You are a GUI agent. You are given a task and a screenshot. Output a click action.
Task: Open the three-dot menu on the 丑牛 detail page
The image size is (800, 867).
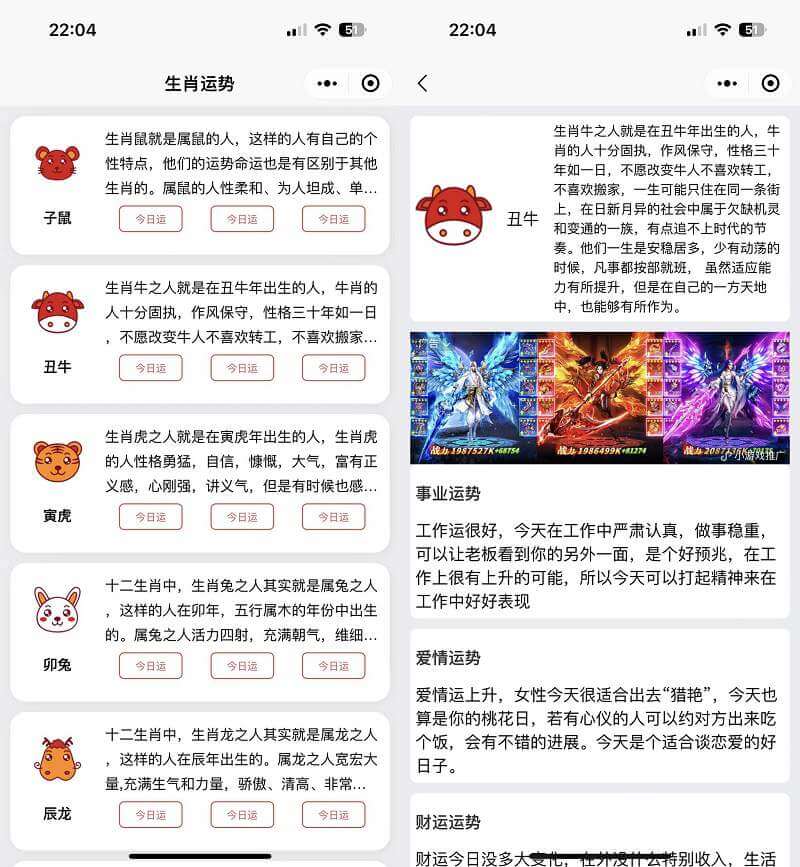point(727,84)
